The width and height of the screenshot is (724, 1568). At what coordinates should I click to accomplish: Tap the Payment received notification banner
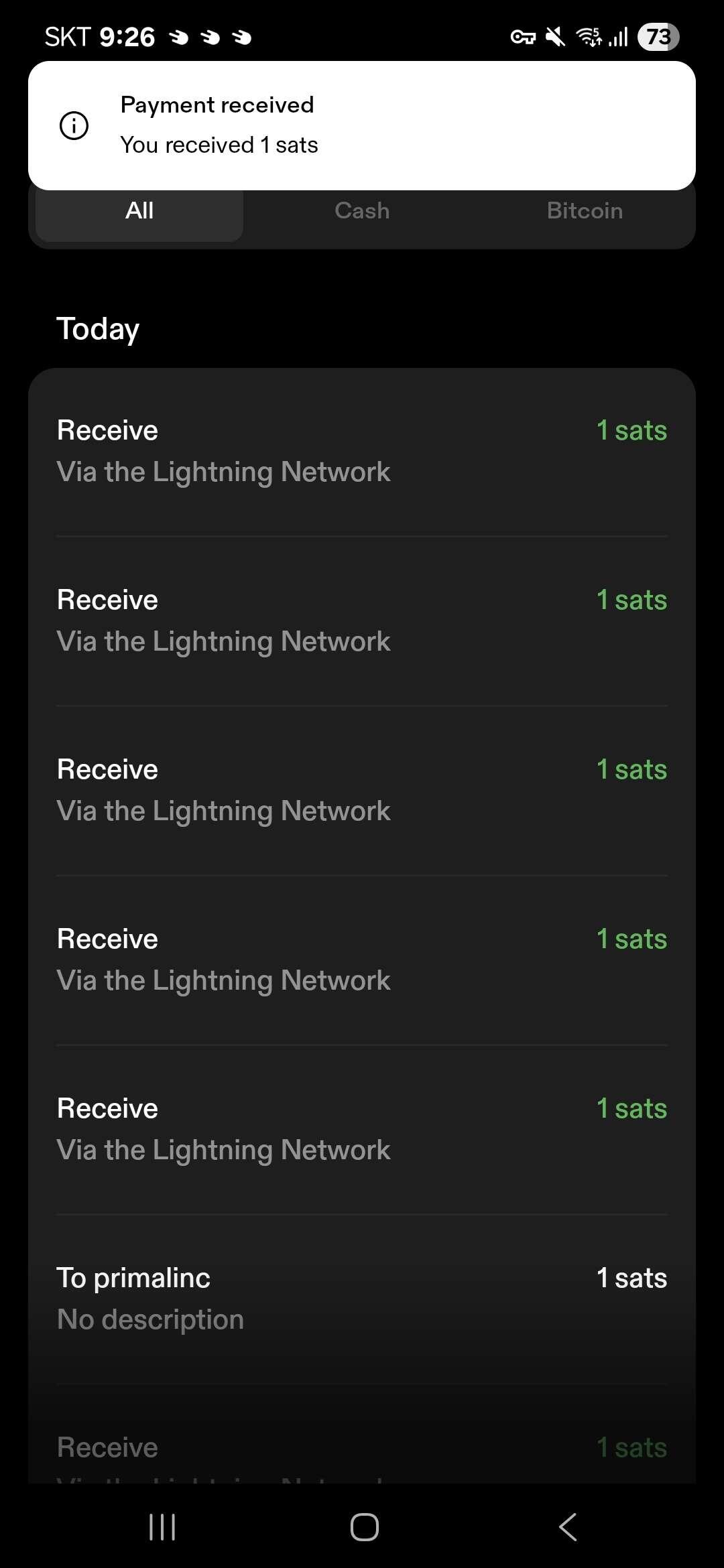[x=362, y=125]
